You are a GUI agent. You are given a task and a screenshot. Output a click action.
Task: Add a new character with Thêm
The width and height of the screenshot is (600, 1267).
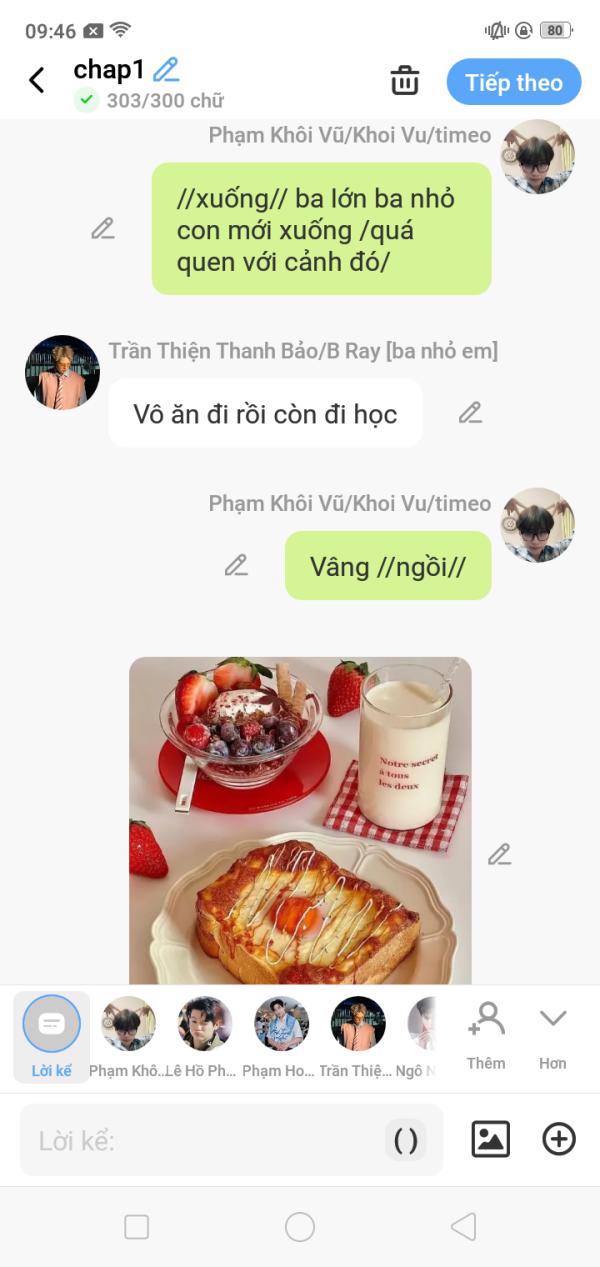click(x=486, y=1036)
